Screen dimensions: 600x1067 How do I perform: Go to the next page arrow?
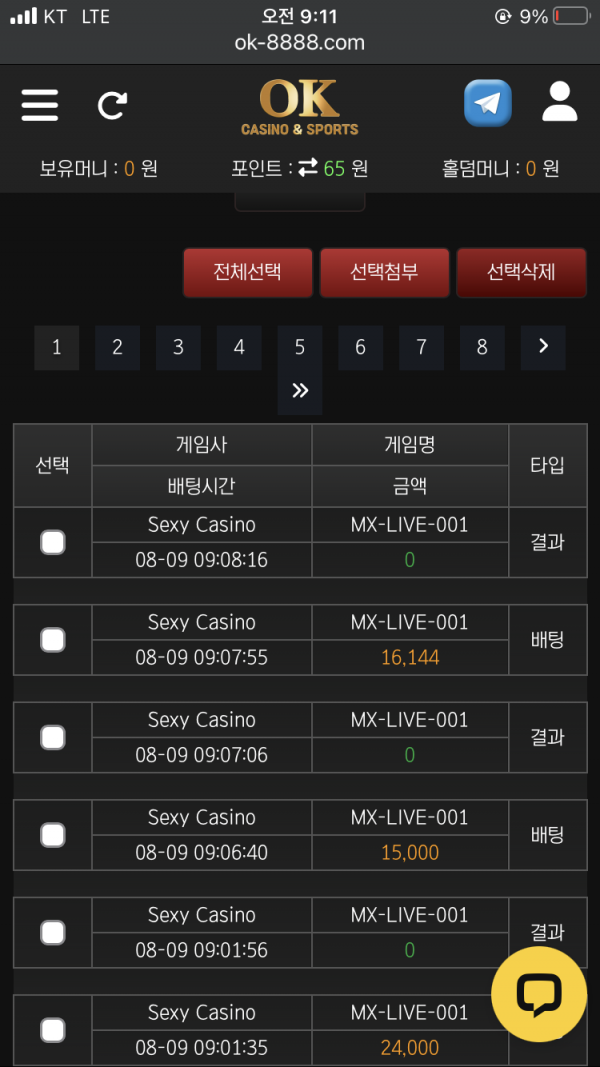coord(543,348)
